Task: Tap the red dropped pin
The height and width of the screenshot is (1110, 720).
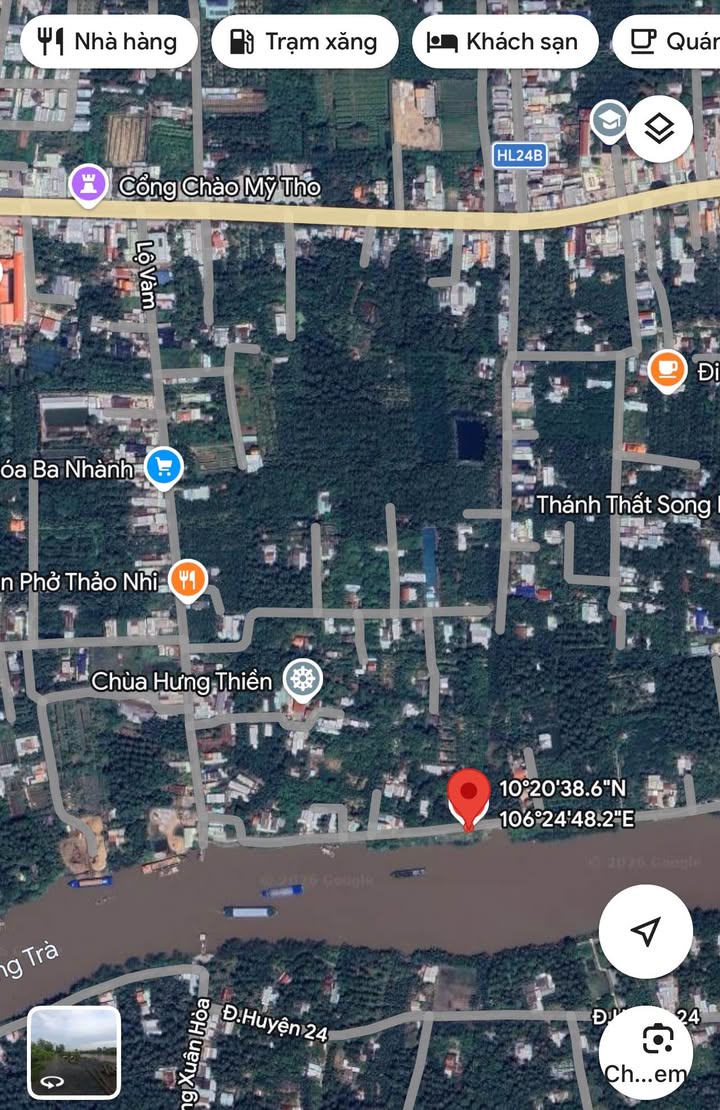Action: tap(468, 797)
